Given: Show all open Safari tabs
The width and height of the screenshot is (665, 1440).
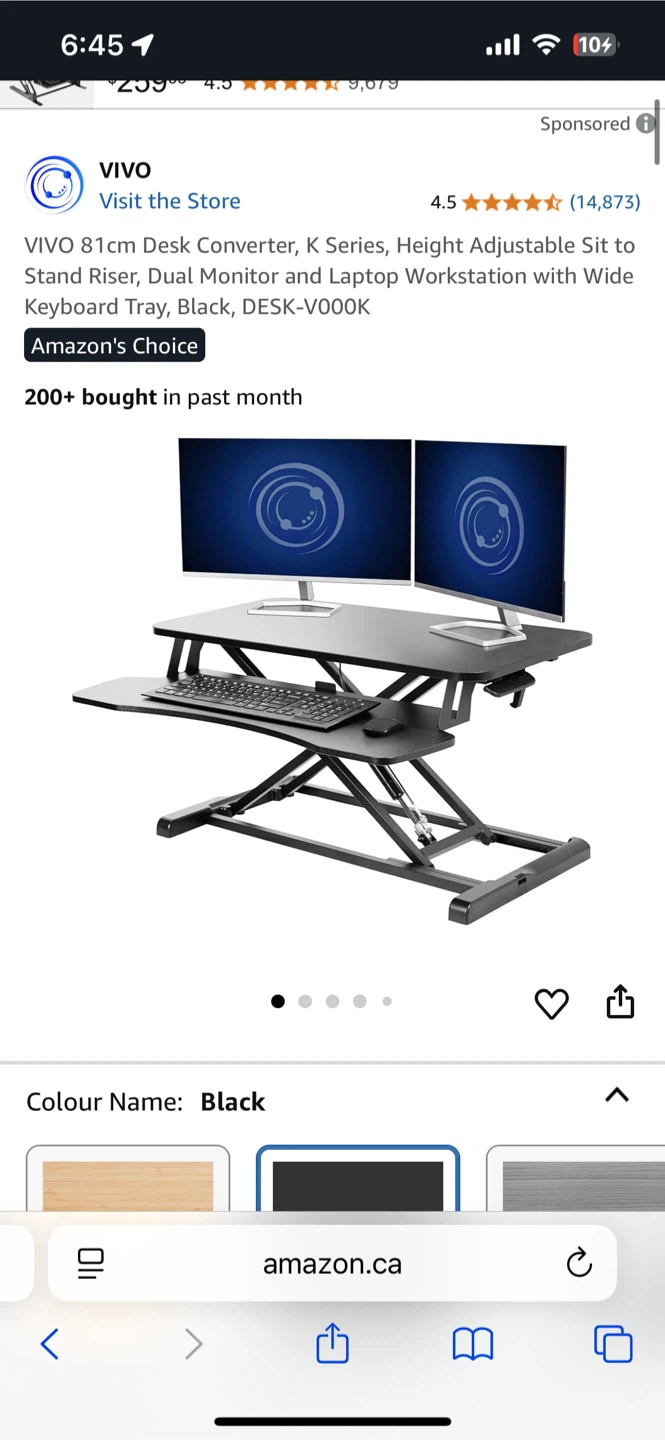Looking at the screenshot, I should coord(613,1344).
